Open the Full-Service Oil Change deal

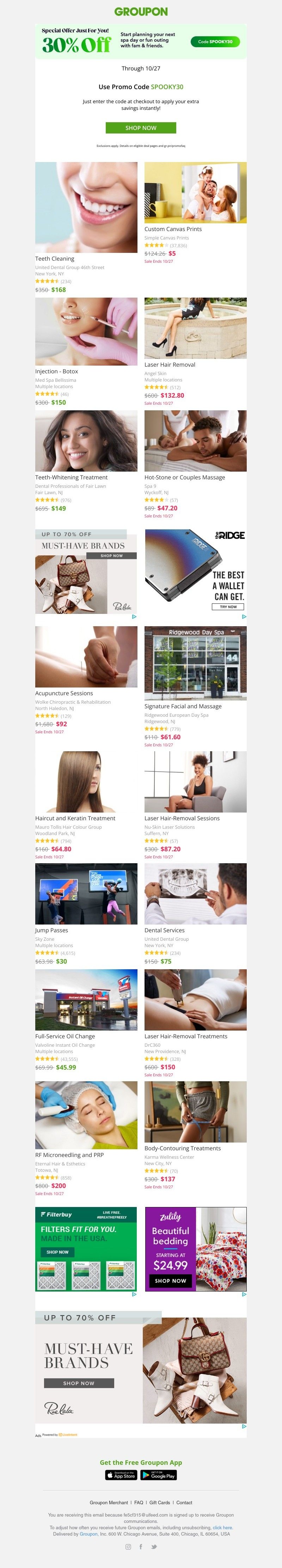point(86,1000)
